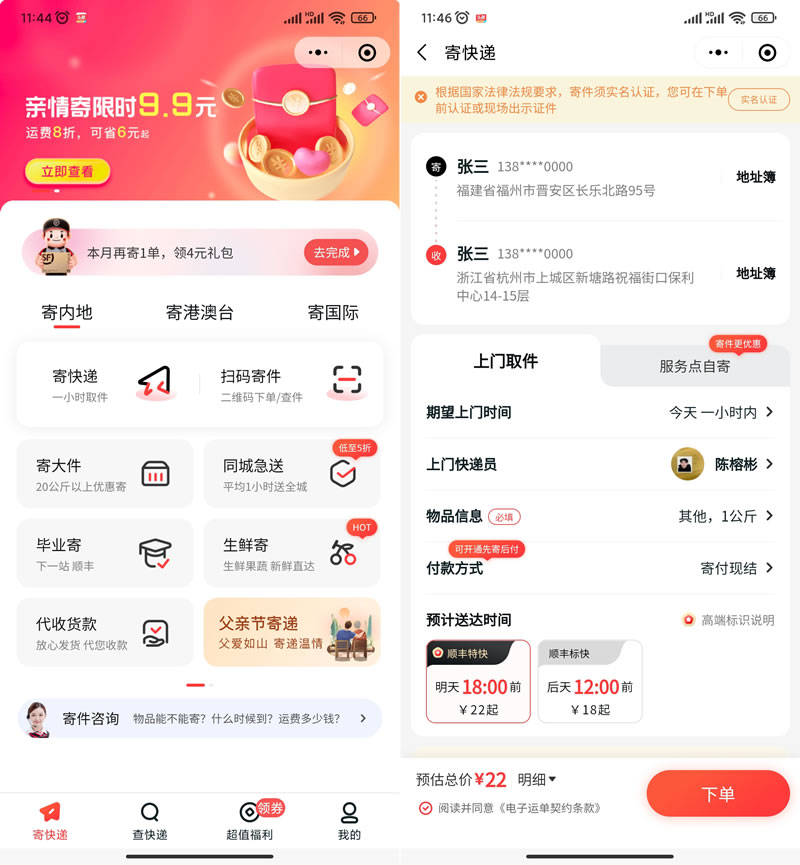Tap the 立即查看 banner button
800x865 pixels.
(x=68, y=172)
